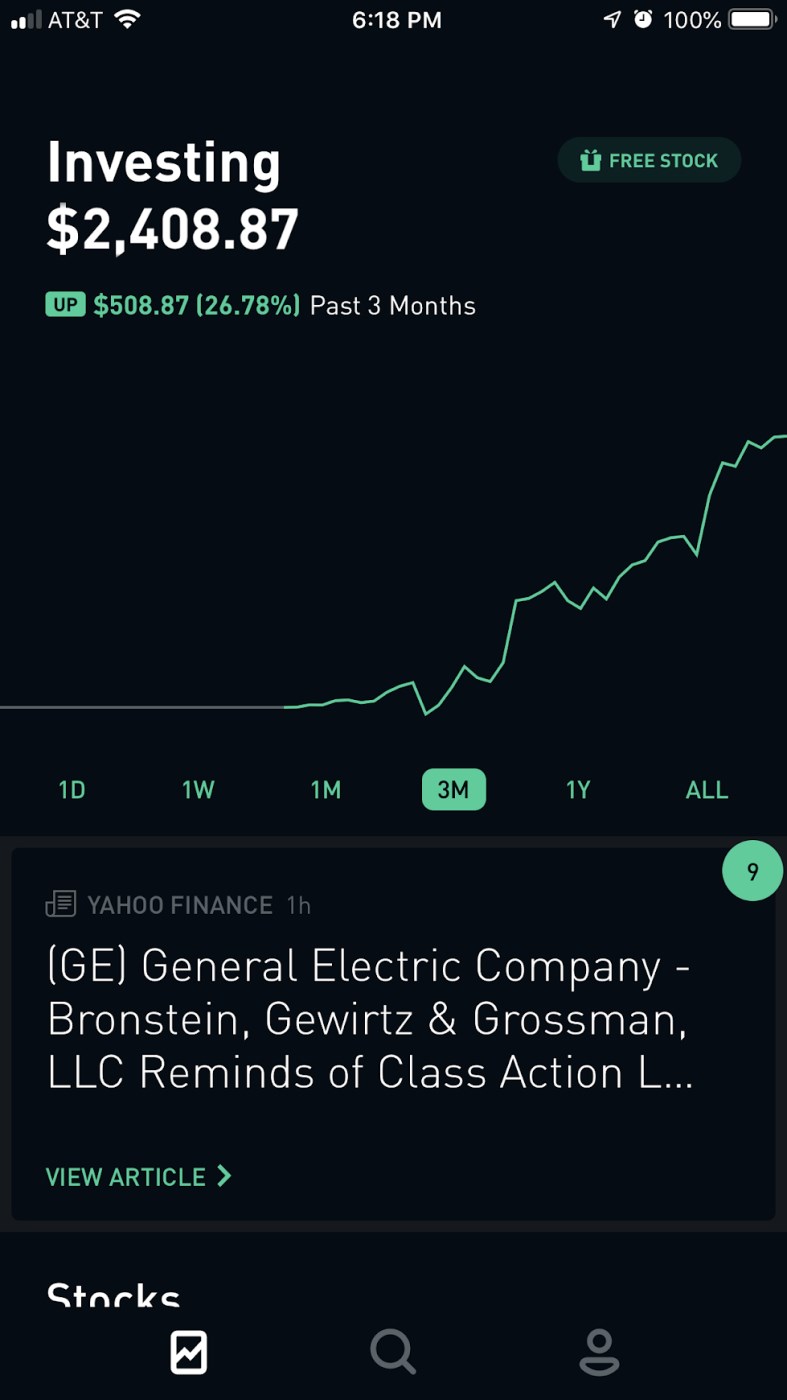This screenshot has height=1400, width=787.
Task: Show the 1M chart range
Action: pyautogui.click(x=326, y=790)
